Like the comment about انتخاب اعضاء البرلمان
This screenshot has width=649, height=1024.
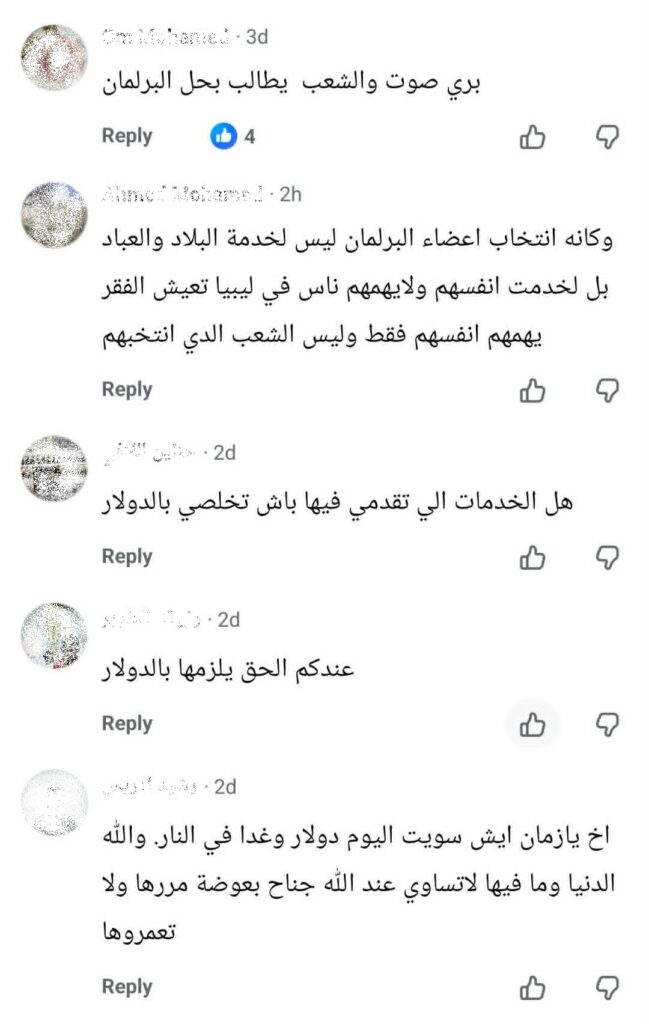pos(532,390)
